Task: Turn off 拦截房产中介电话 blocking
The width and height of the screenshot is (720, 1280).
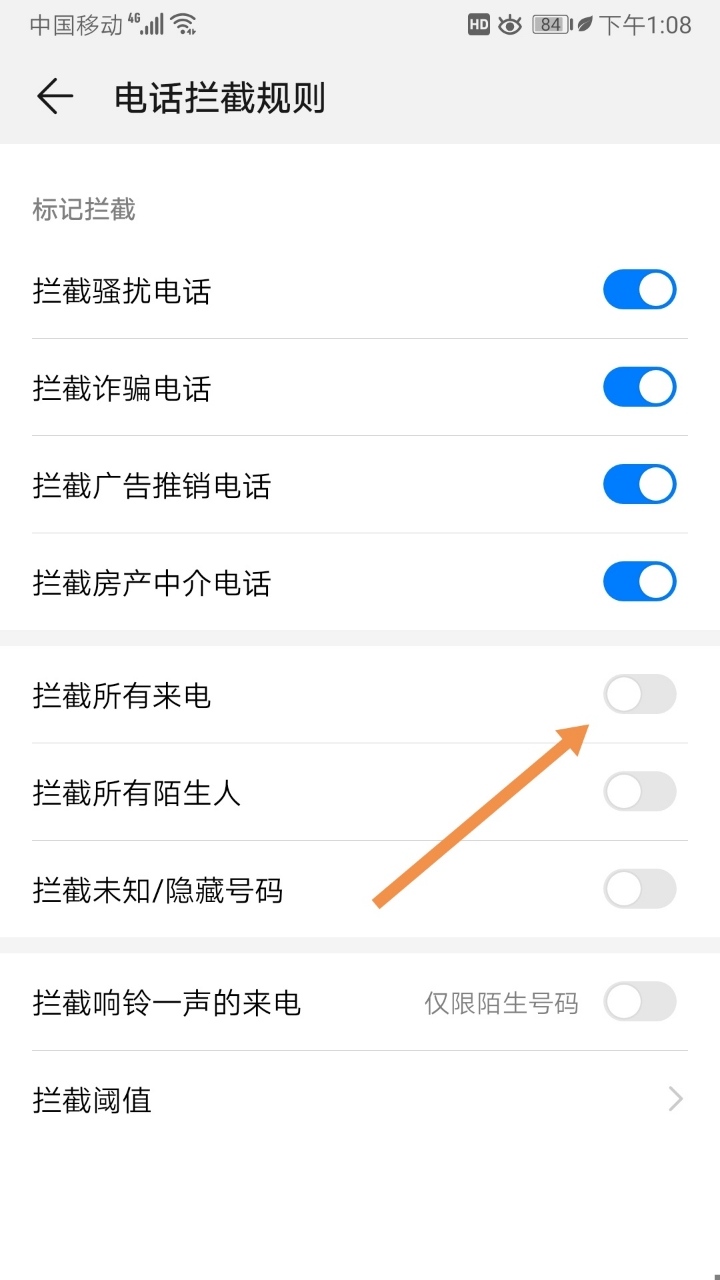Action: coord(640,581)
